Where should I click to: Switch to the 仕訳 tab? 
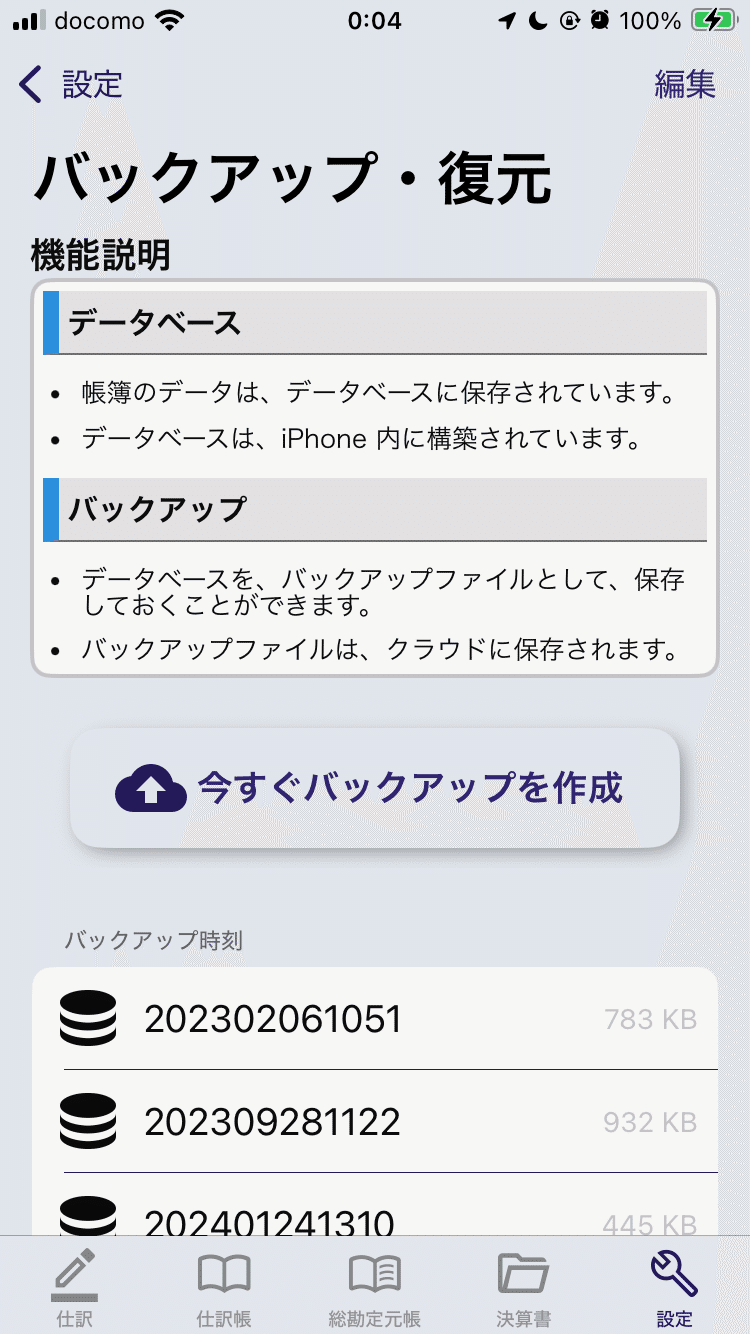pos(75,1288)
